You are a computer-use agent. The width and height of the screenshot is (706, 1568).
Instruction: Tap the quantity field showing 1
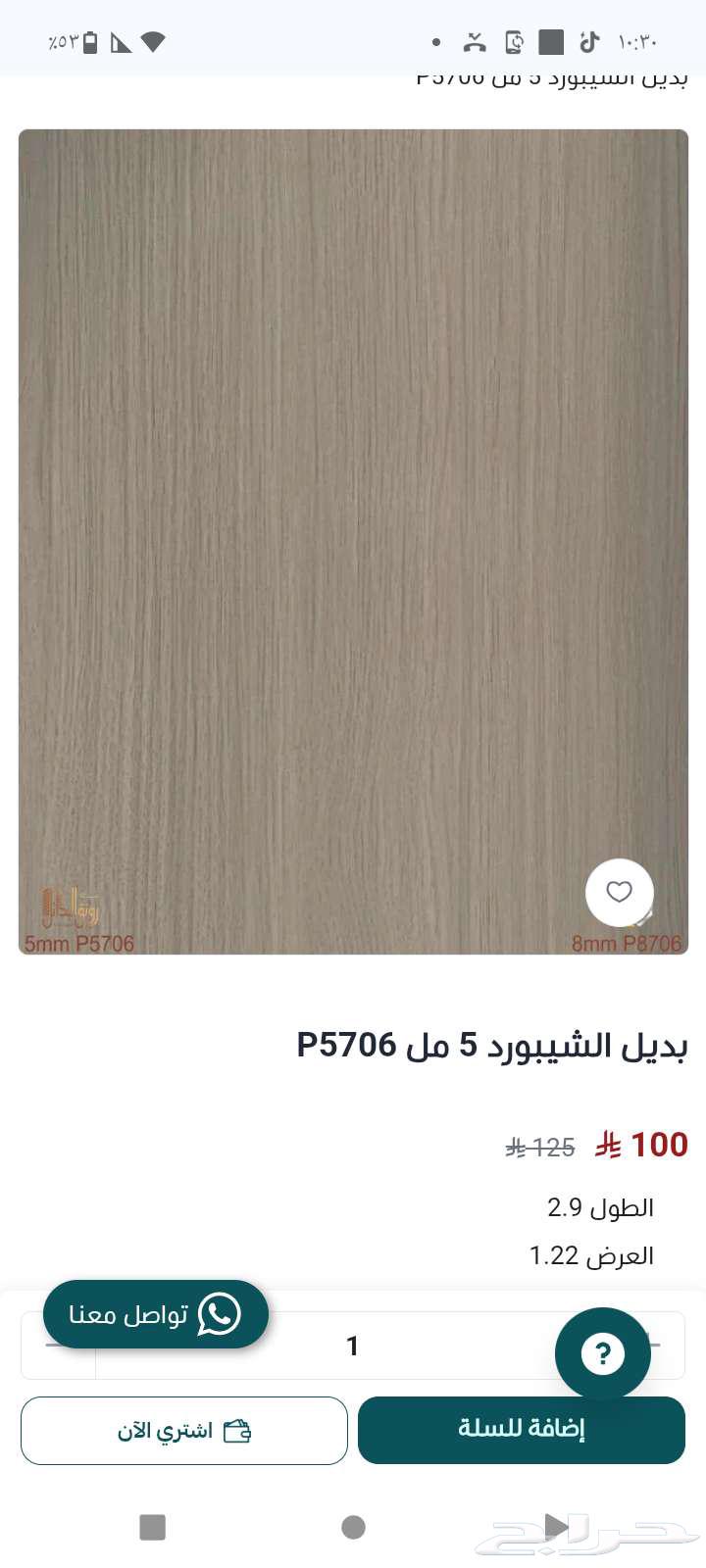pos(353,1347)
